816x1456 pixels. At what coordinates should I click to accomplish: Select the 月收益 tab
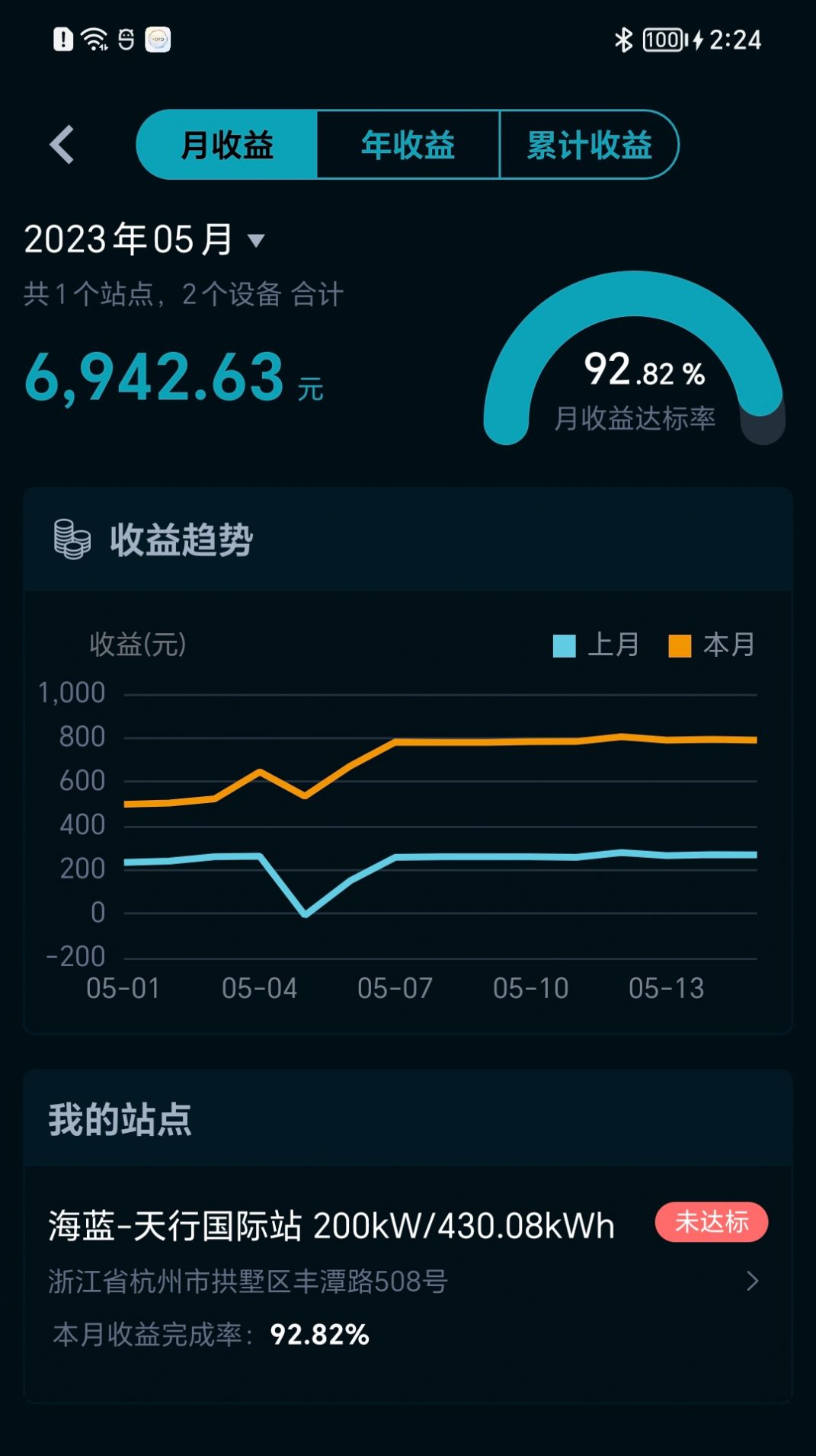[227, 145]
